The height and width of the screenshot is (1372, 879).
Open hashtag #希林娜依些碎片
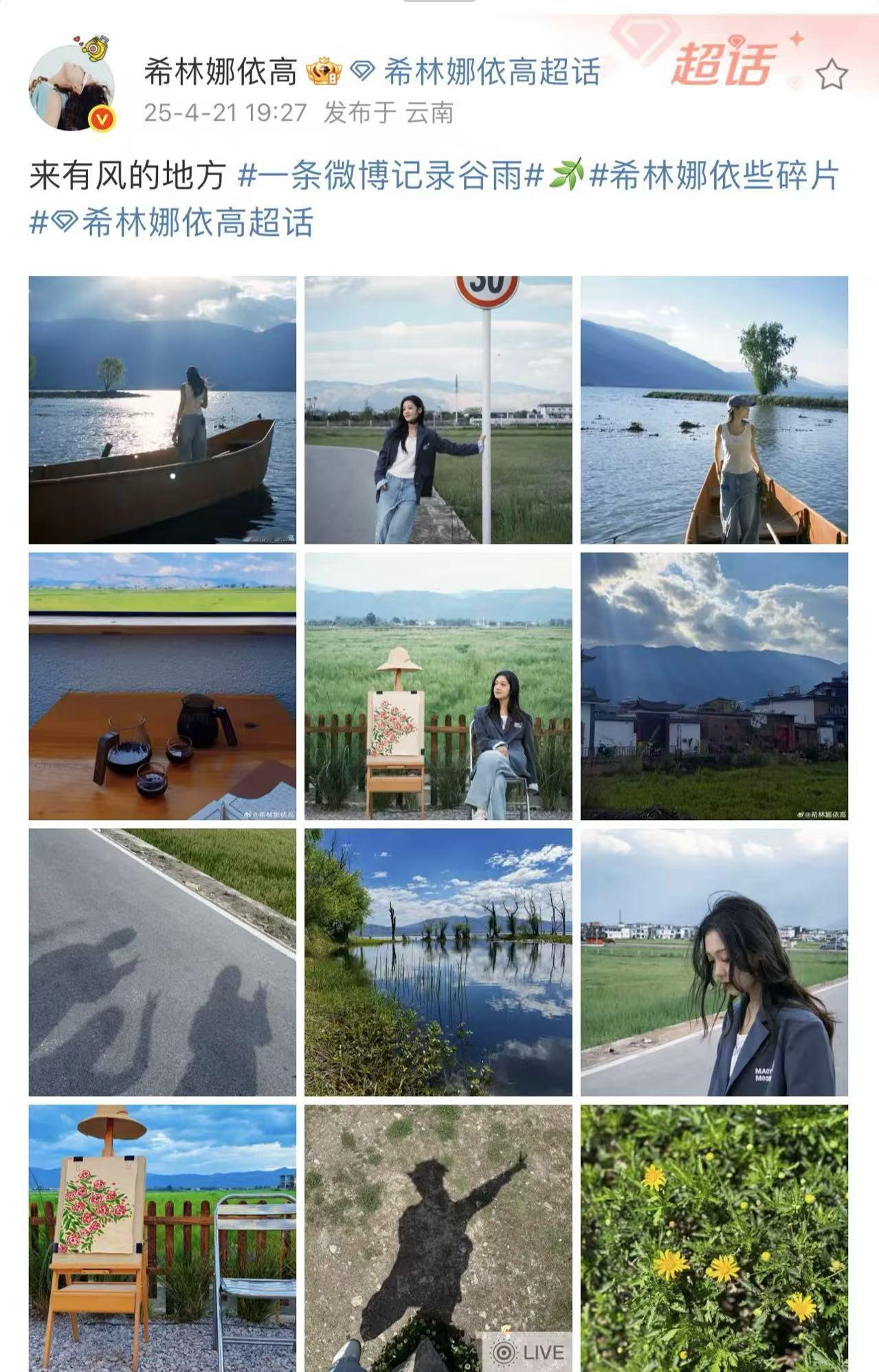715,176
